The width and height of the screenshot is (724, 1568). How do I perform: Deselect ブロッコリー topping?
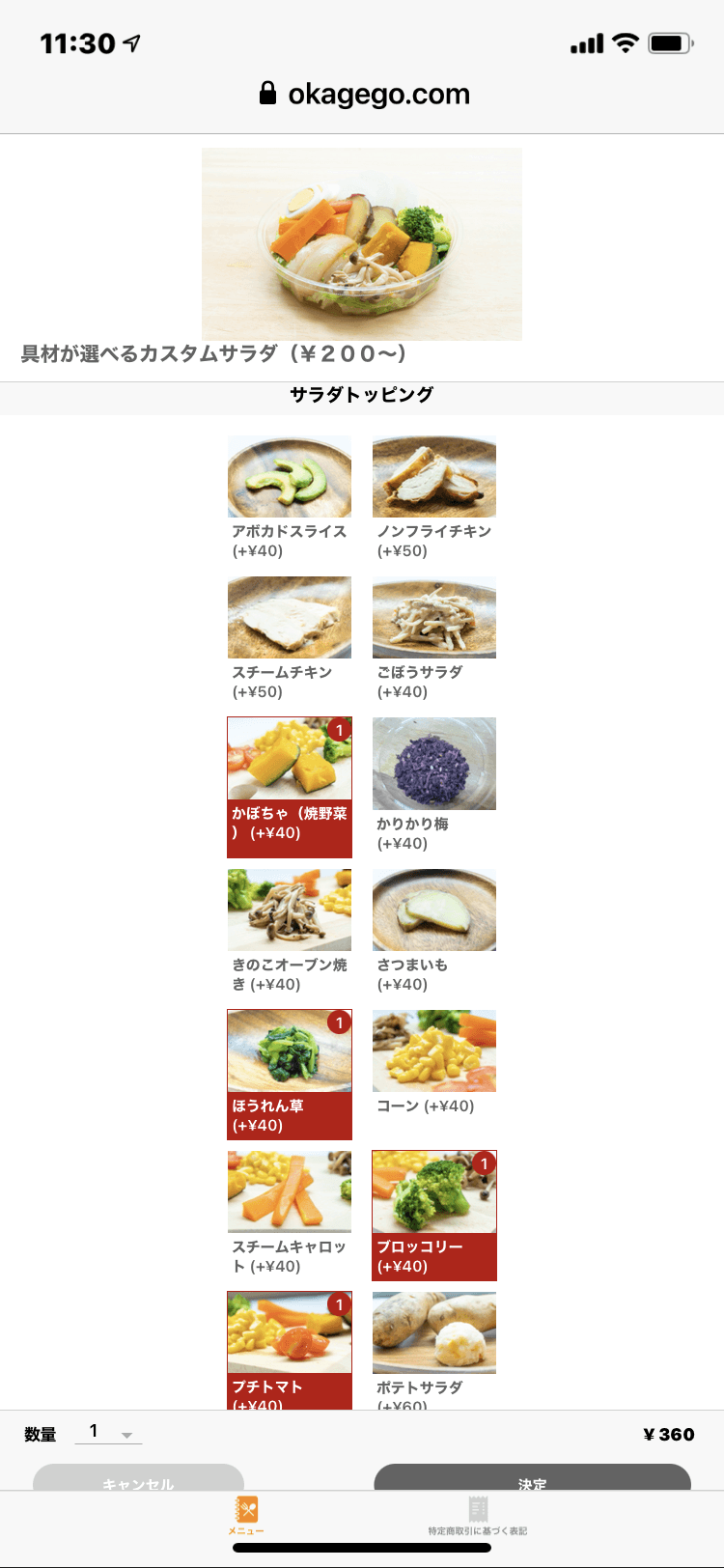click(x=433, y=1193)
